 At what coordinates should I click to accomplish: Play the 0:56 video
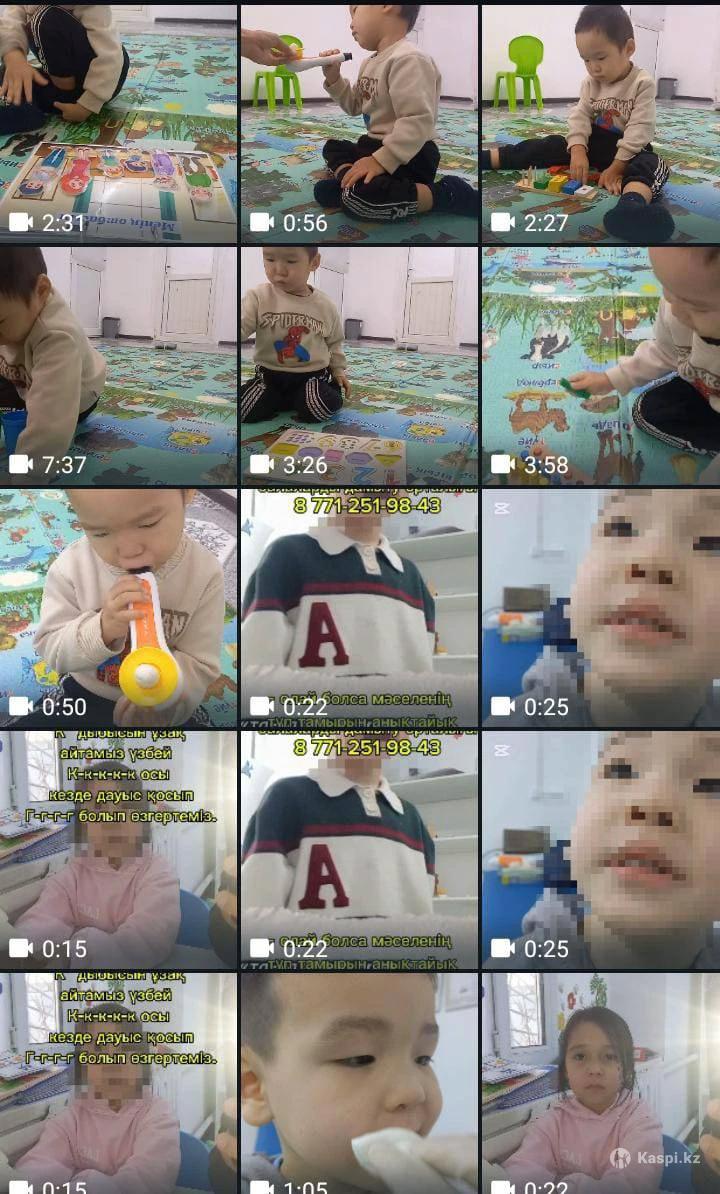[359, 122]
